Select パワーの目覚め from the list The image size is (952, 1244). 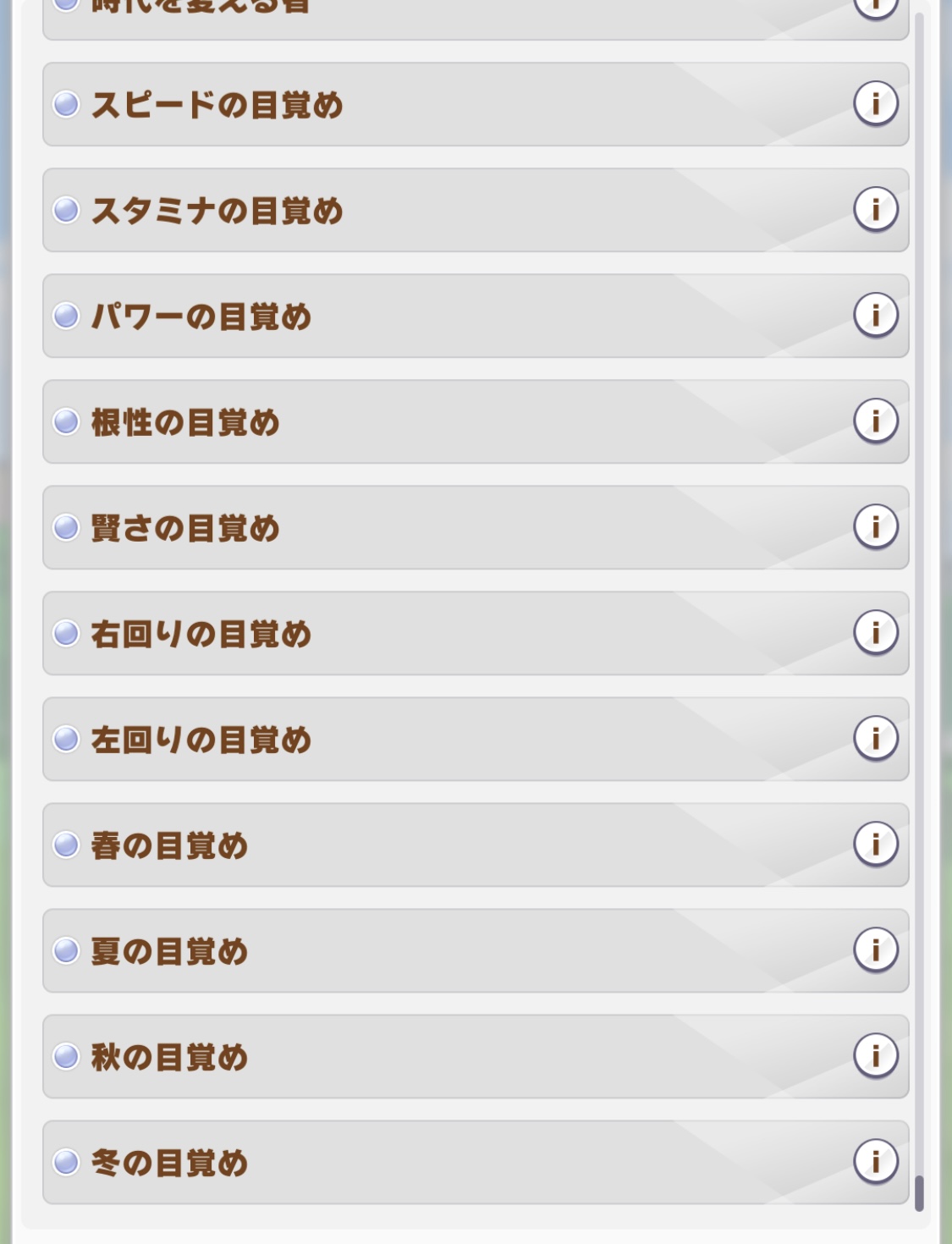[x=201, y=317]
